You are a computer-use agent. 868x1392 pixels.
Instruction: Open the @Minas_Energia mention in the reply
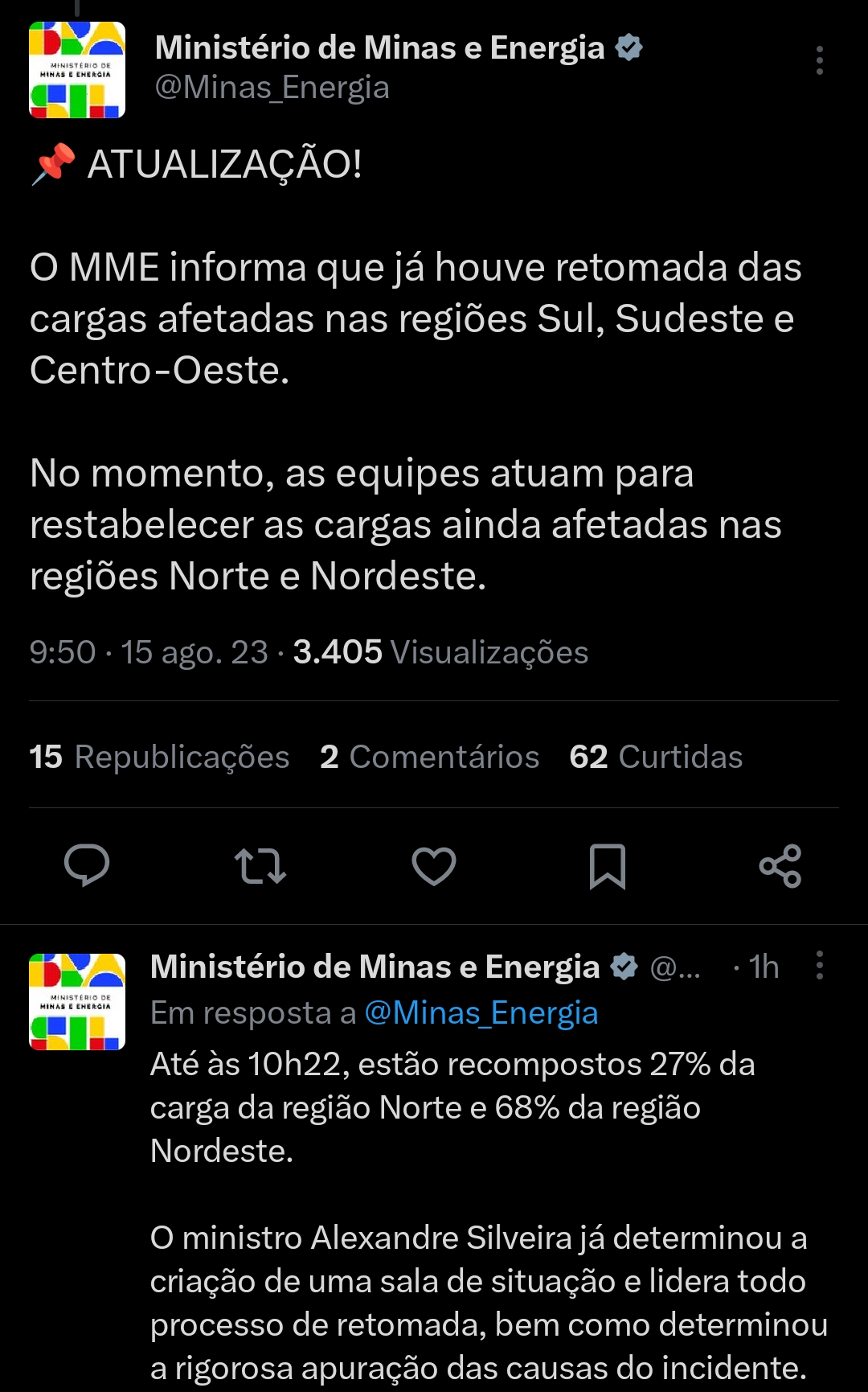[x=481, y=1013]
